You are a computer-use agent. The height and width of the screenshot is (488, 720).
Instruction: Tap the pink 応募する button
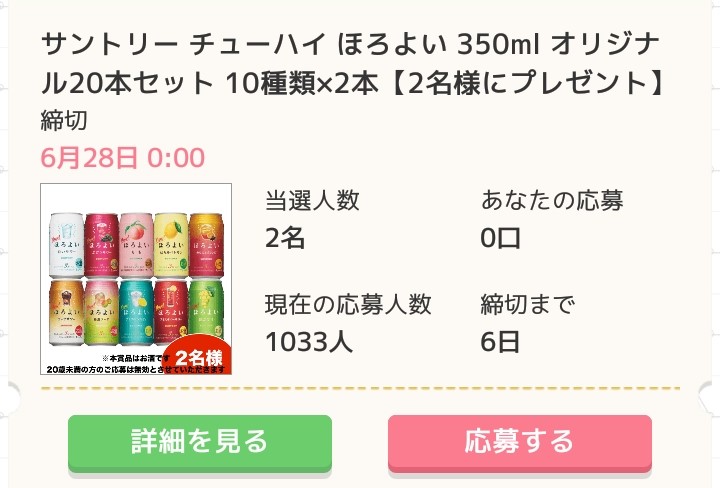pyautogui.click(x=519, y=441)
